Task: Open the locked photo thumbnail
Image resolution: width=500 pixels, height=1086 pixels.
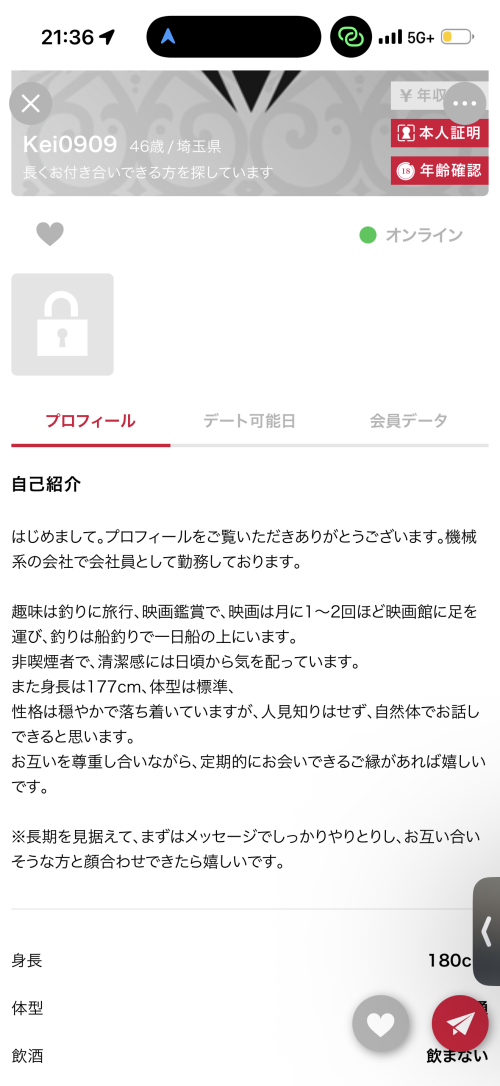Action: (62, 324)
